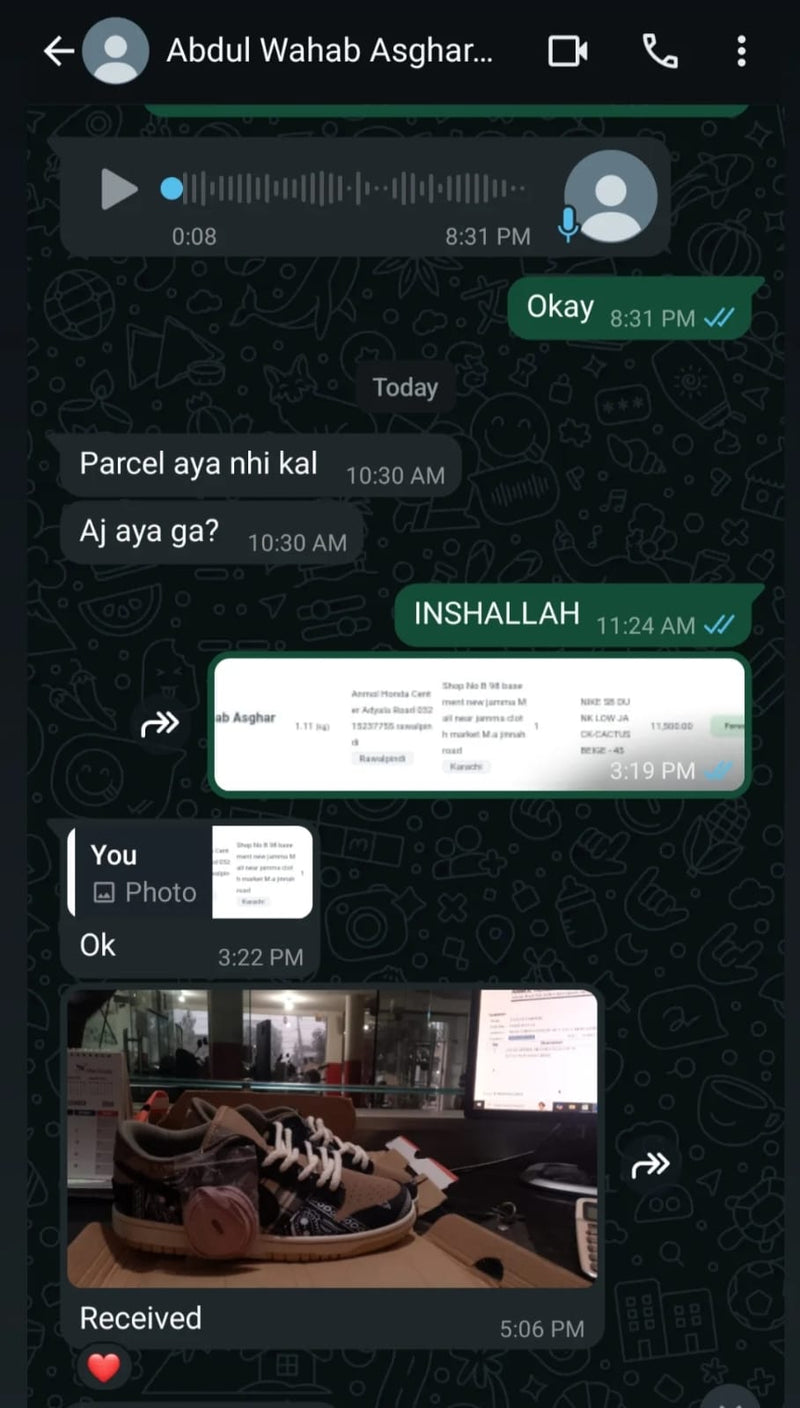
Task: Play the 0:08 voice message
Action: click(119, 189)
